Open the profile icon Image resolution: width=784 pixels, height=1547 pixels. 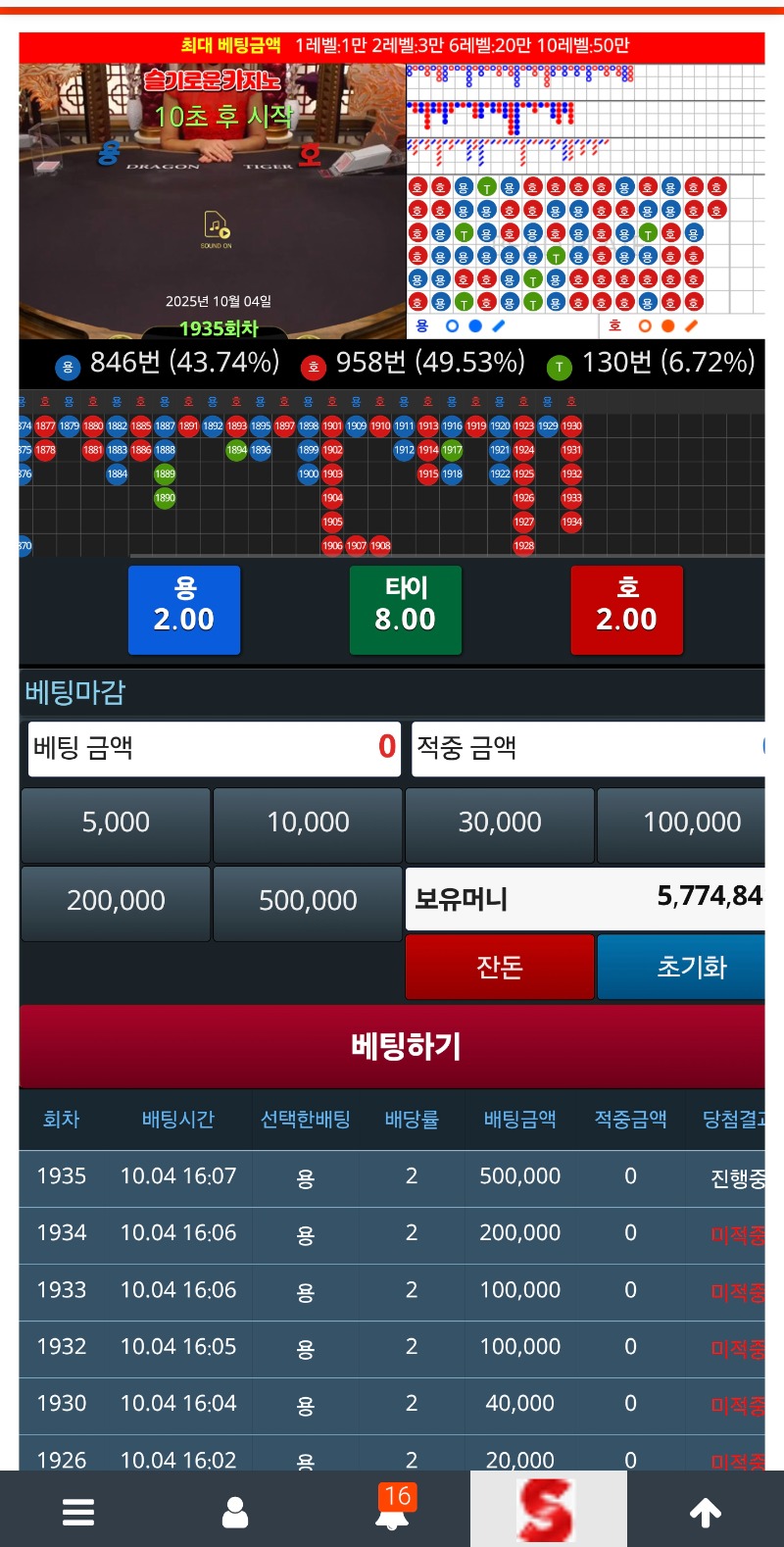(x=235, y=1512)
